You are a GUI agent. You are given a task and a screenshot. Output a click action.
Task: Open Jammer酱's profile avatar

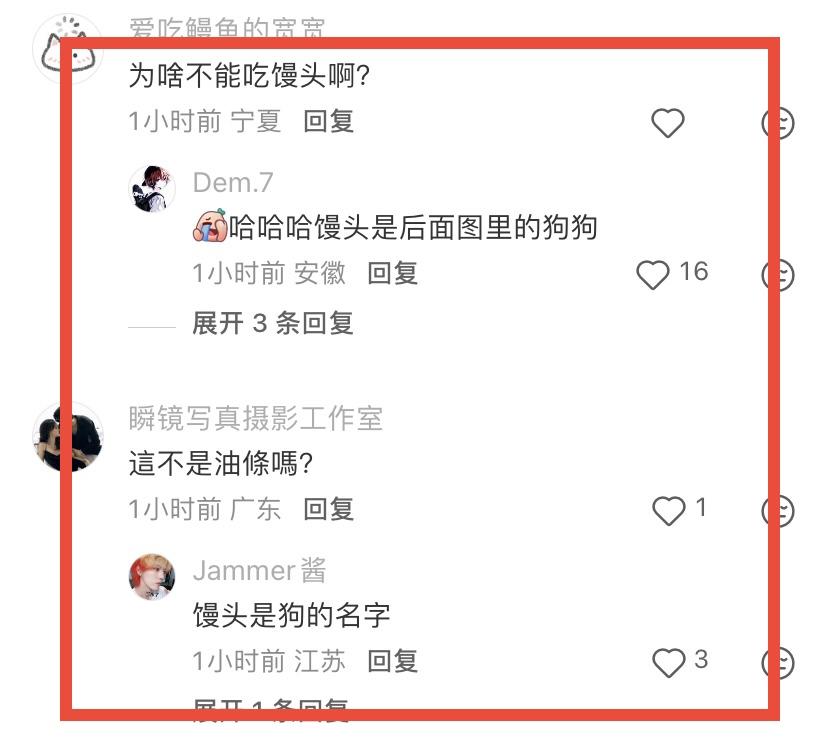pyautogui.click(x=153, y=576)
